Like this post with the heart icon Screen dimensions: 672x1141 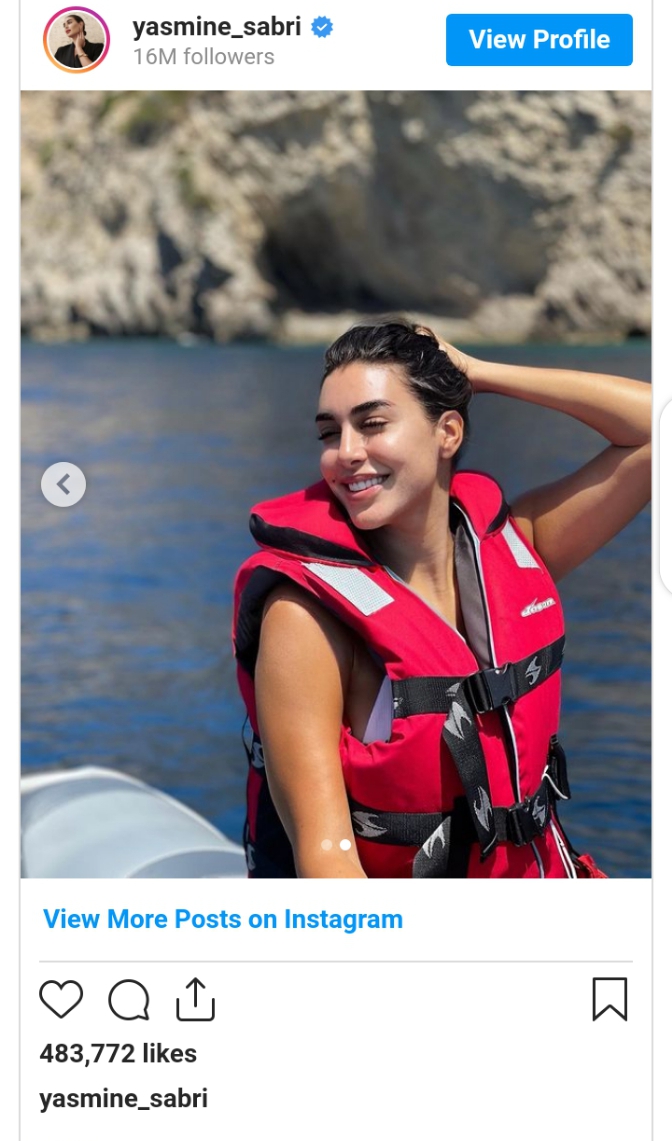(61, 999)
